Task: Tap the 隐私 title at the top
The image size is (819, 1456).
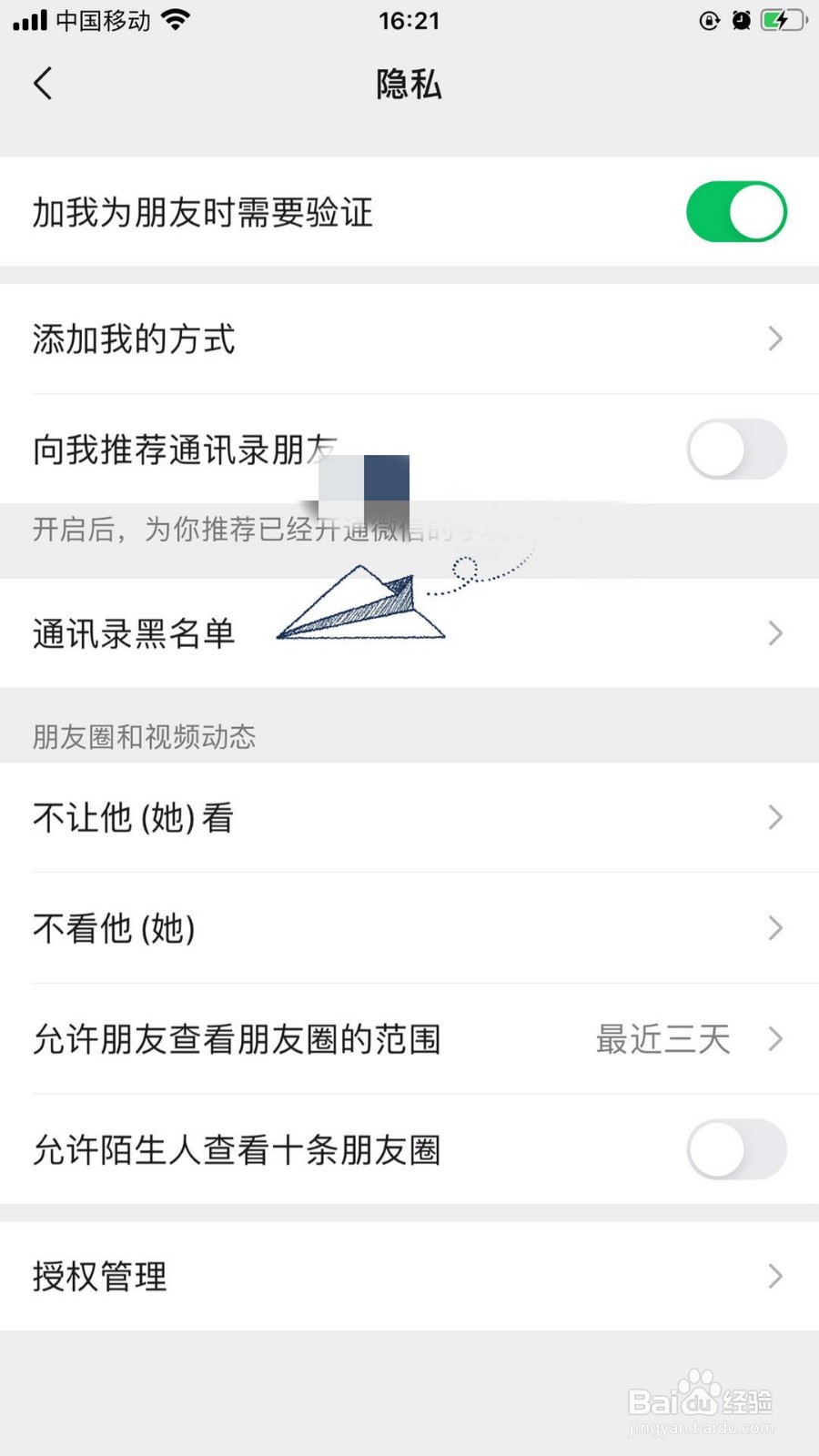Action: 409,83
